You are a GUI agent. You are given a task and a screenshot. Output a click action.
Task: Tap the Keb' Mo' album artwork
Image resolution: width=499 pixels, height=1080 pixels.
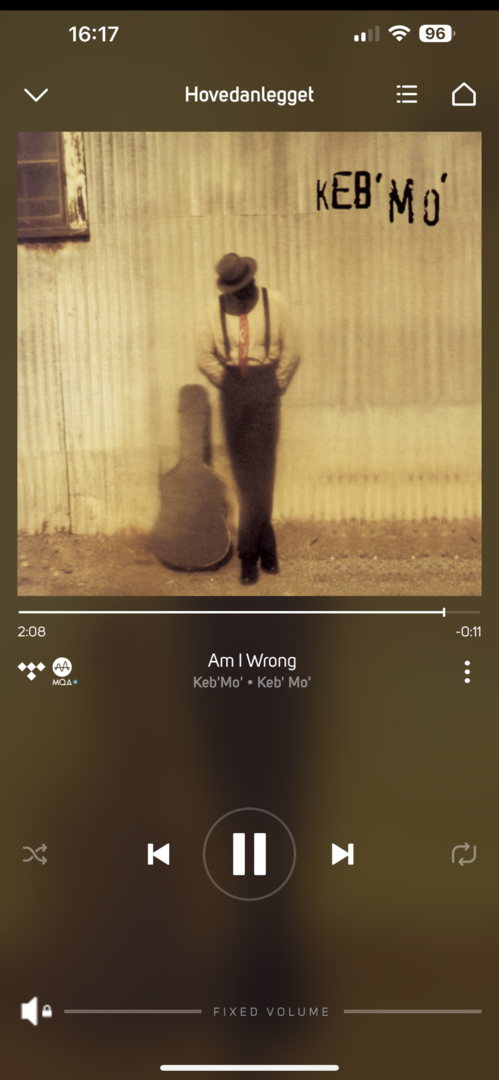250,364
